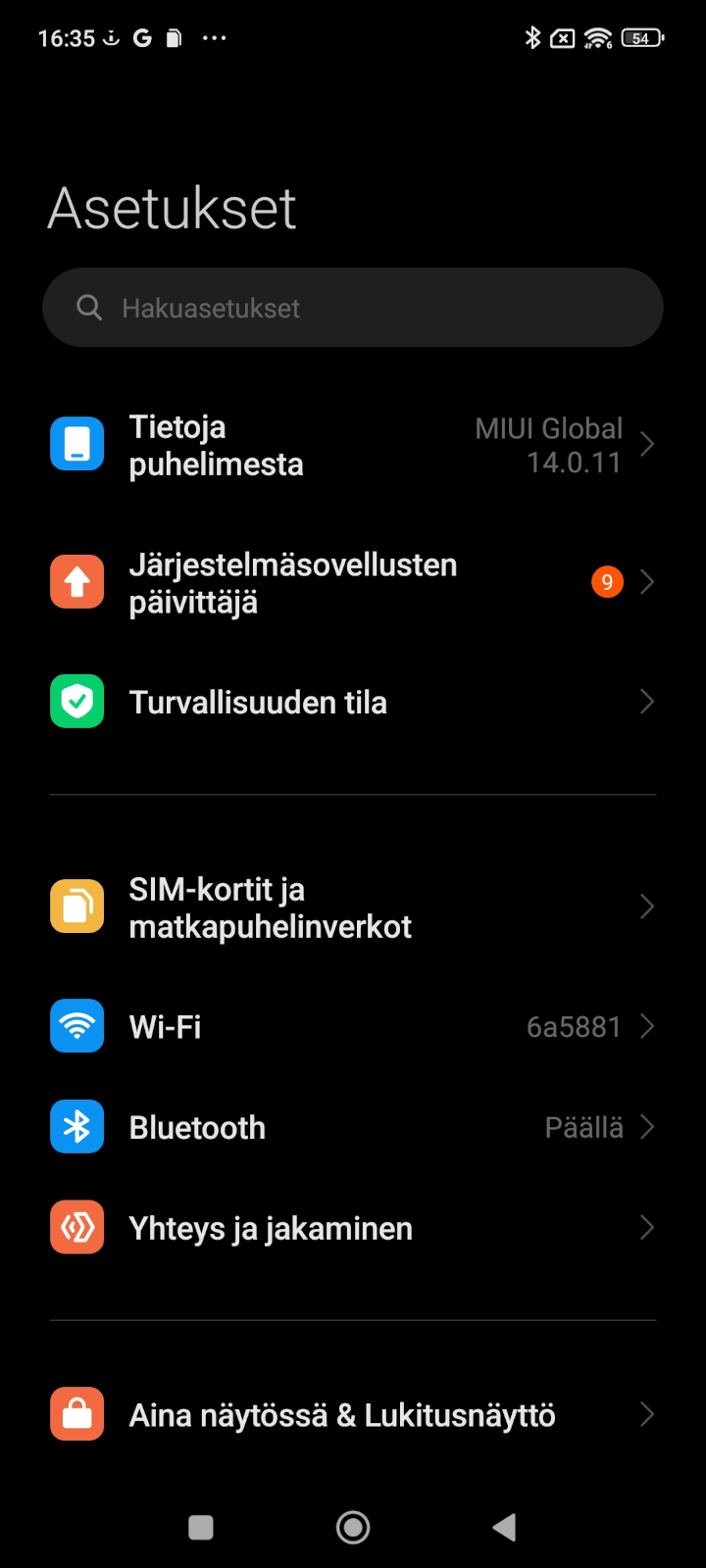The height and width of the screenshot is (1568, 706).
Task: Open Turvallisuuden tila
Action: [353, 702]
